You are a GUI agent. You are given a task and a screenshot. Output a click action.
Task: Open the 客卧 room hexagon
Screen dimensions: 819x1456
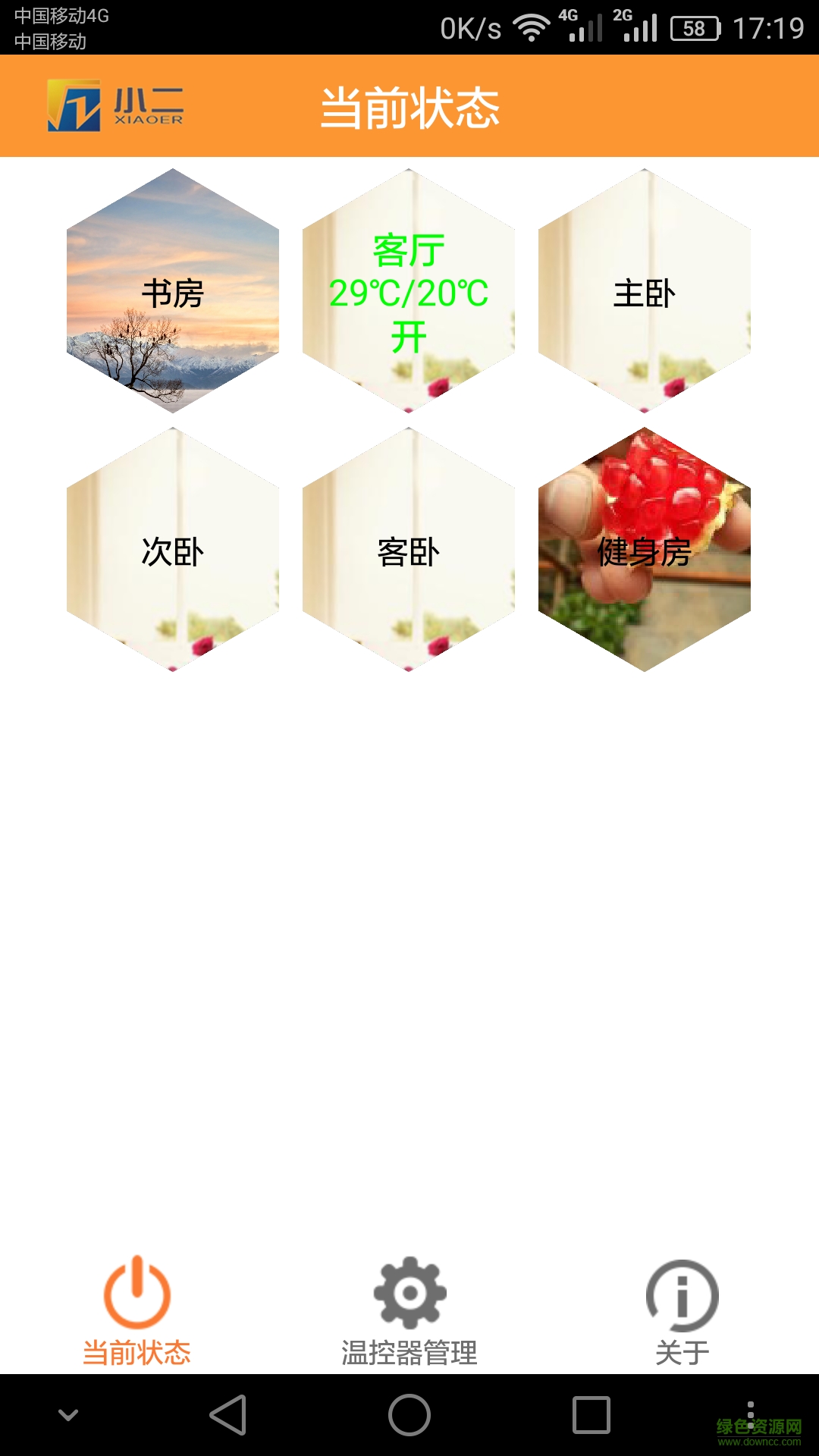(408, 552)
